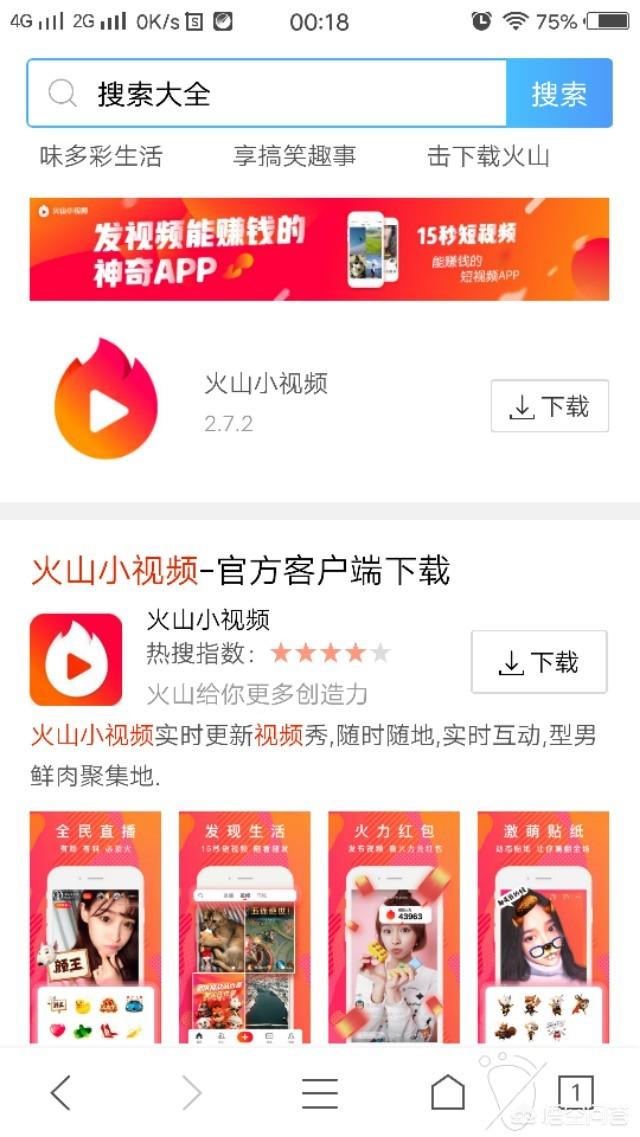View the 激萌贴纸 screenshot
Image resolution: width=640 pixels, height=1137 pixels.
[x=543, y=927]
